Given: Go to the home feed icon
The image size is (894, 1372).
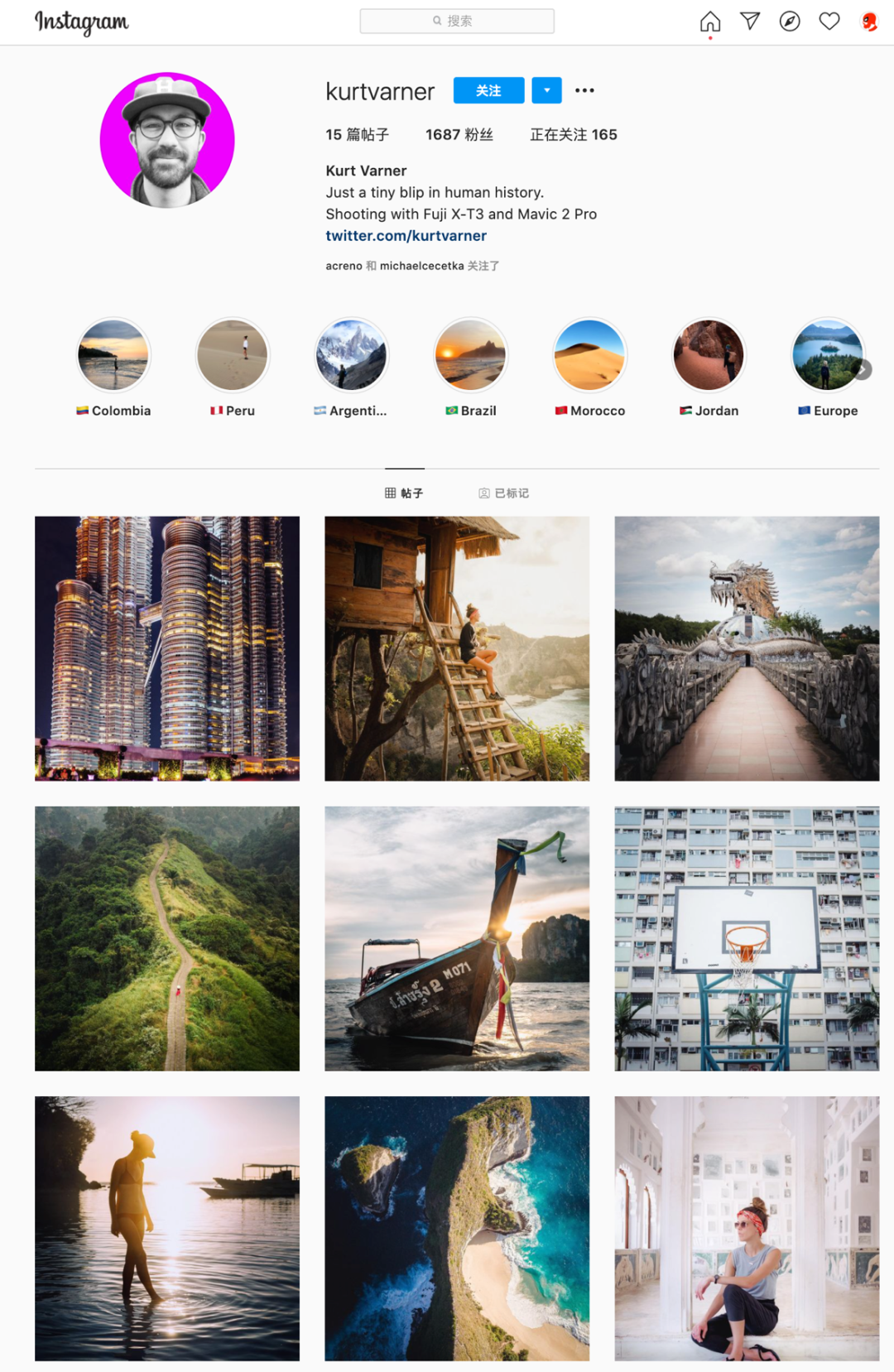Looking at the screenshot, I should (709, 21).
